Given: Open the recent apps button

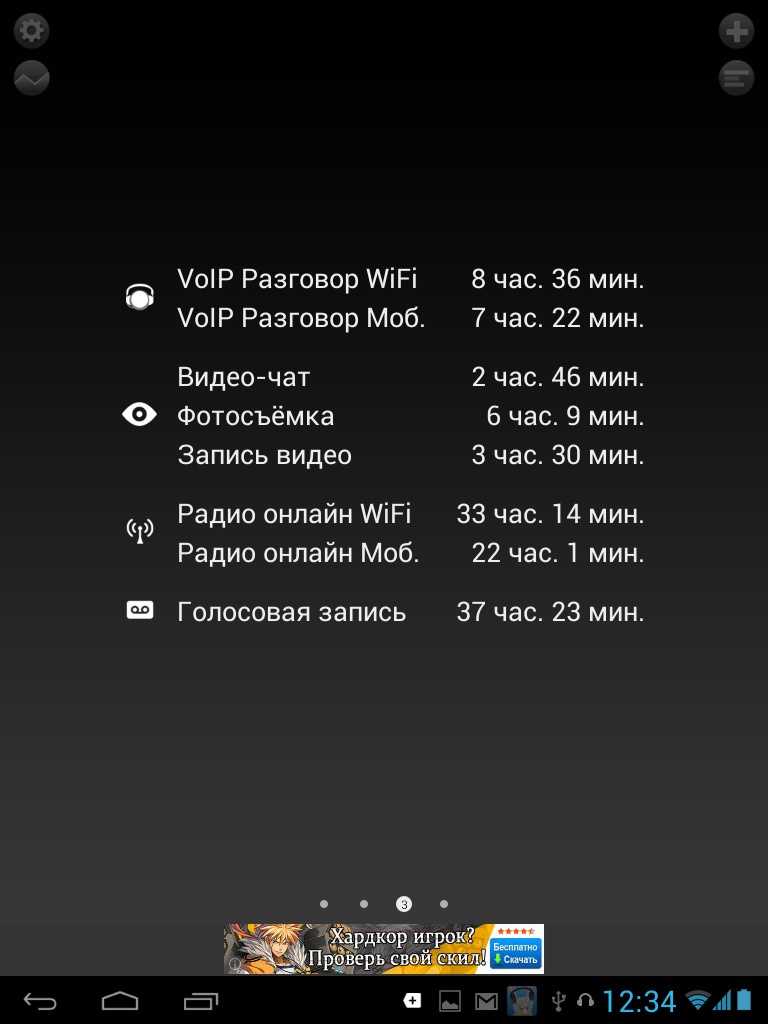Looking at the screenshot, I should point(201,1000).
